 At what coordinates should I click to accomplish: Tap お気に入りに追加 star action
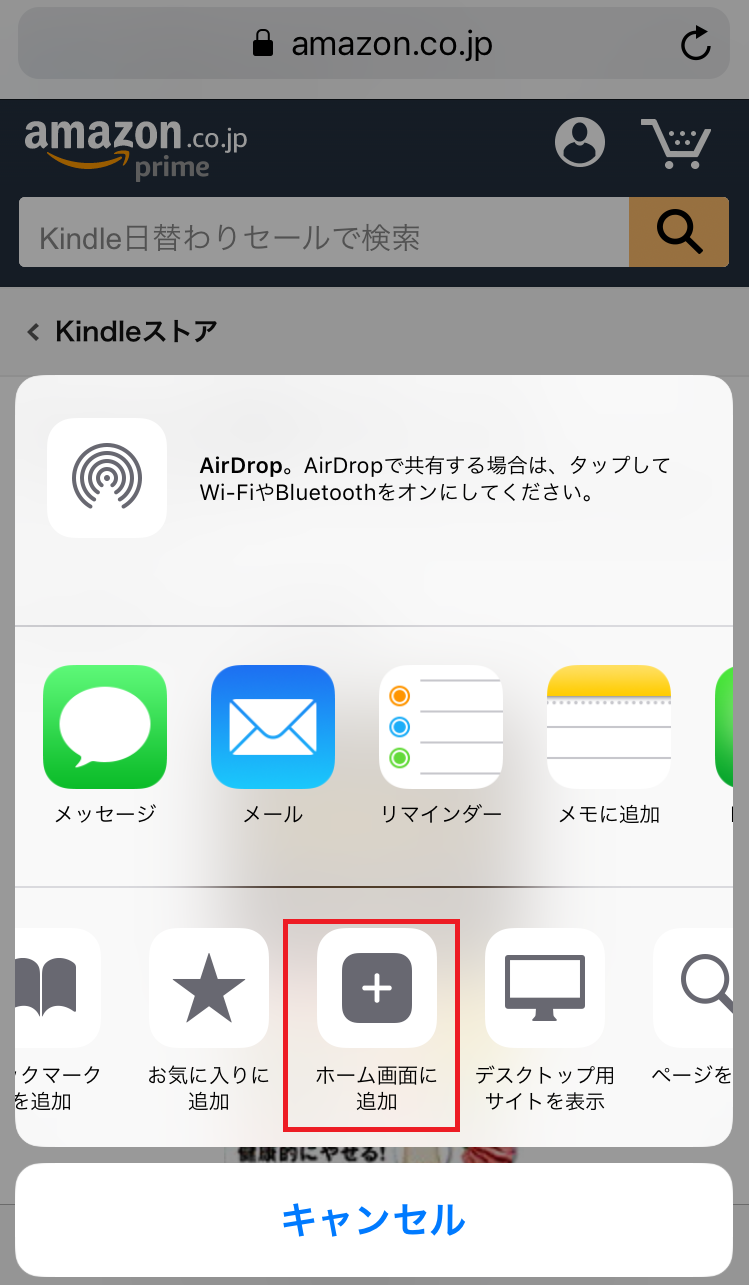coord(209,988)
